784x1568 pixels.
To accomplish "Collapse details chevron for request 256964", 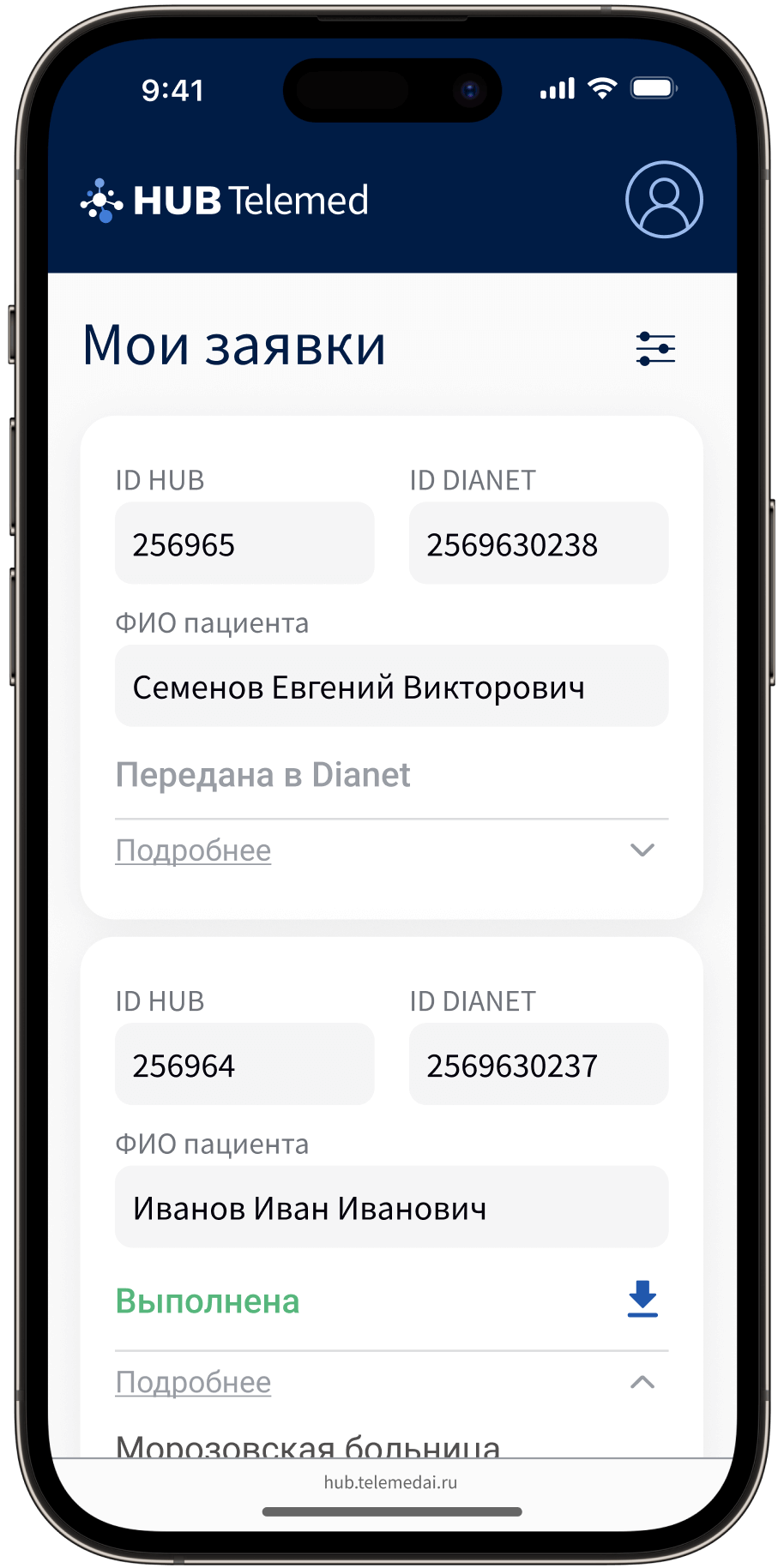I will 642,1382.
